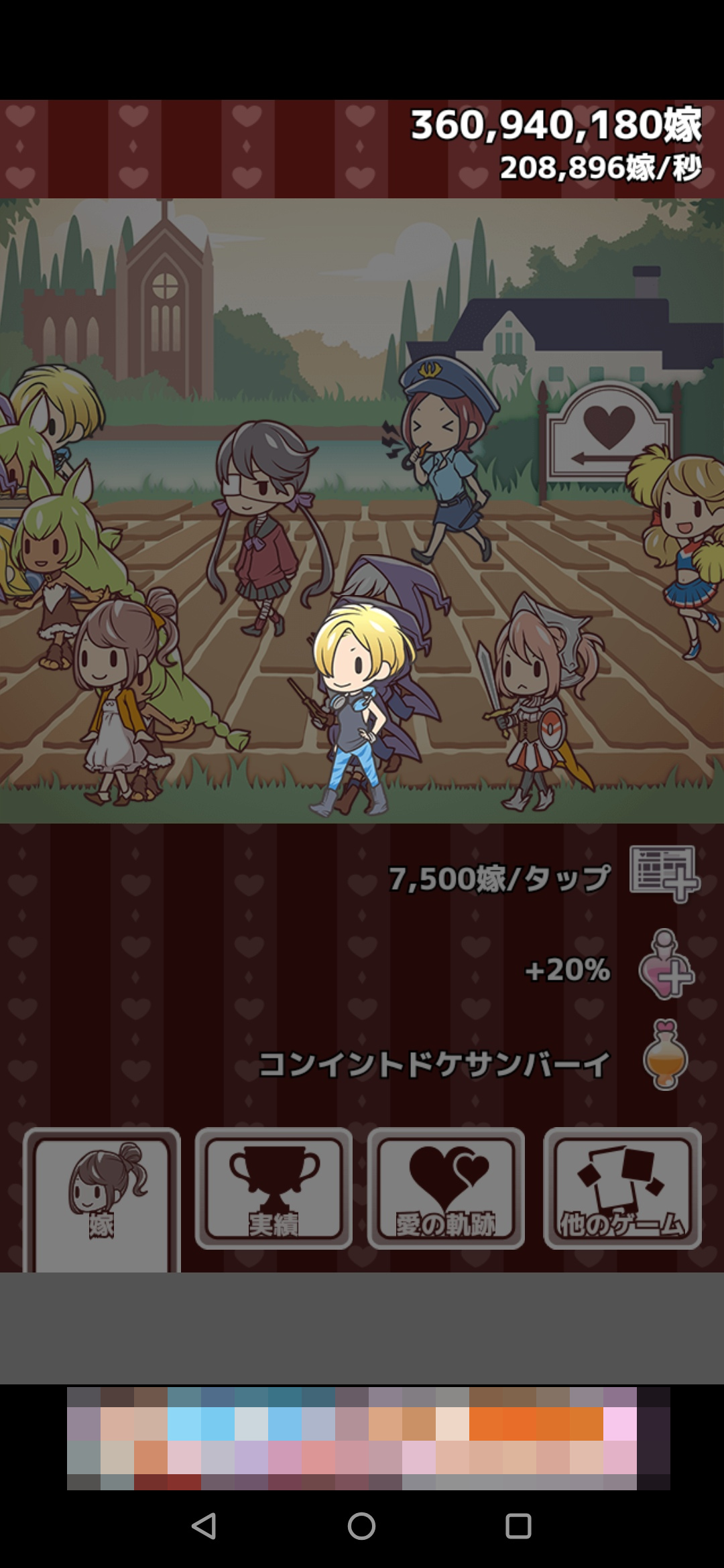Open the pixelated ad banner

(367, 1438)
